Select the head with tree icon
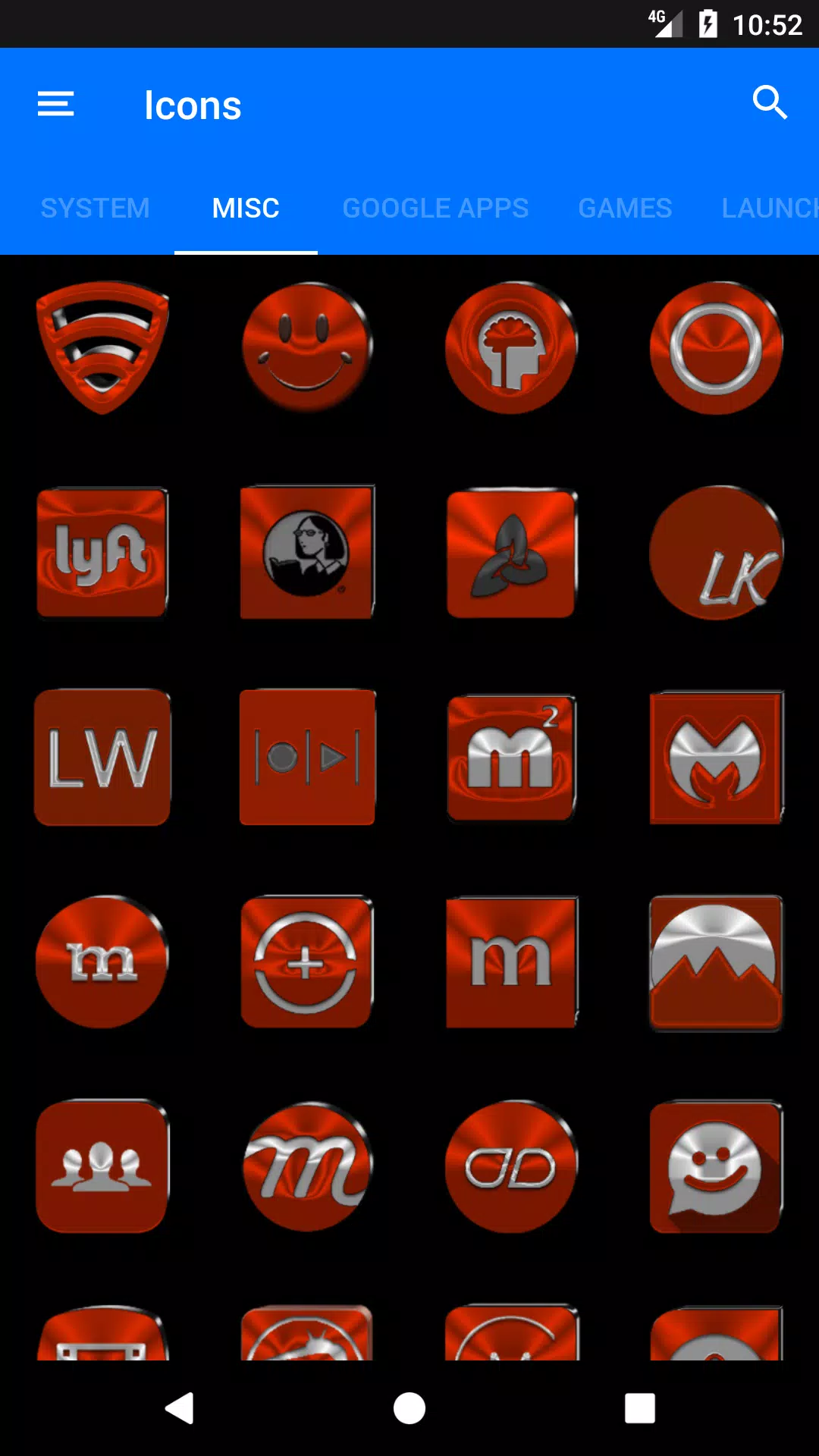This screenshot has width=819, height=1456. (512, 347)
